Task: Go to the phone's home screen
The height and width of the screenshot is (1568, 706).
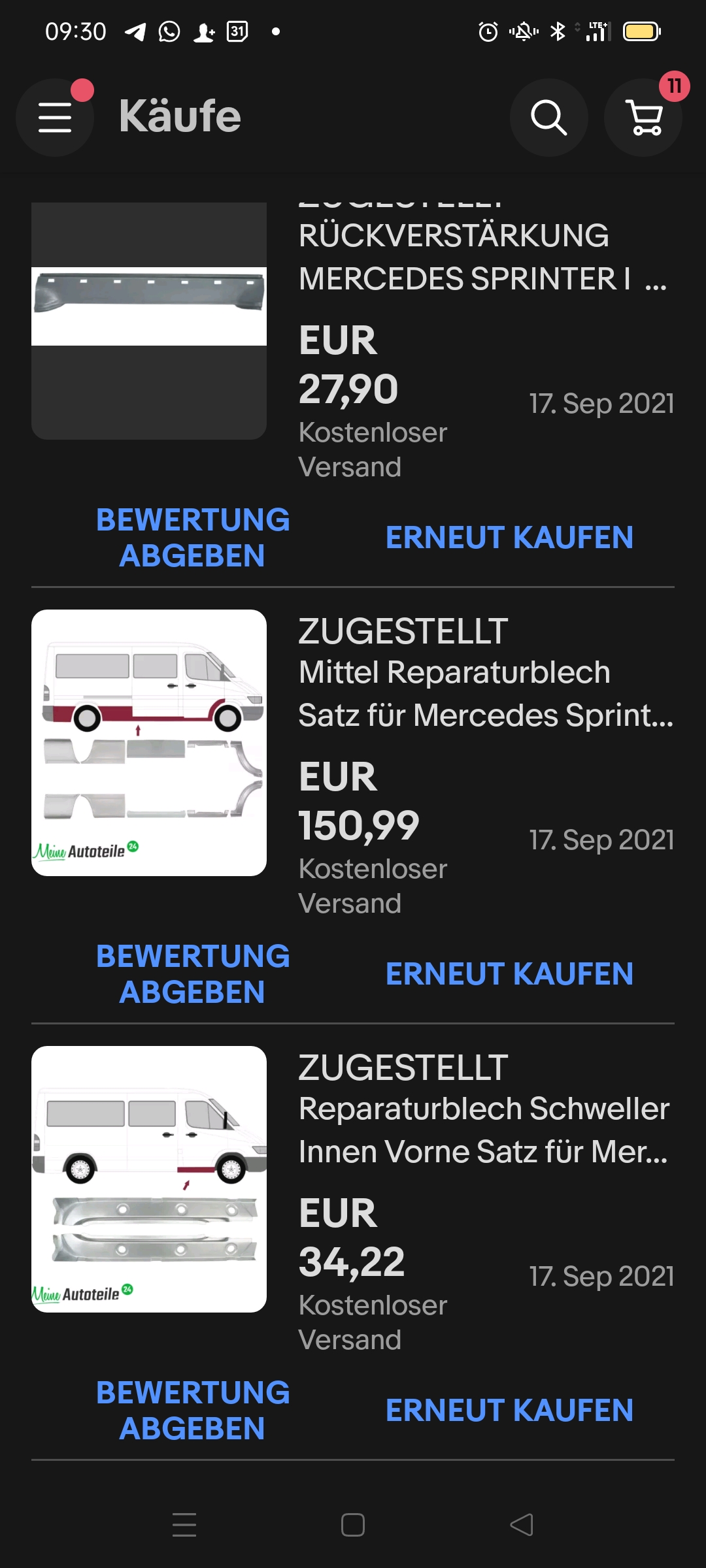Action: 353,1525
